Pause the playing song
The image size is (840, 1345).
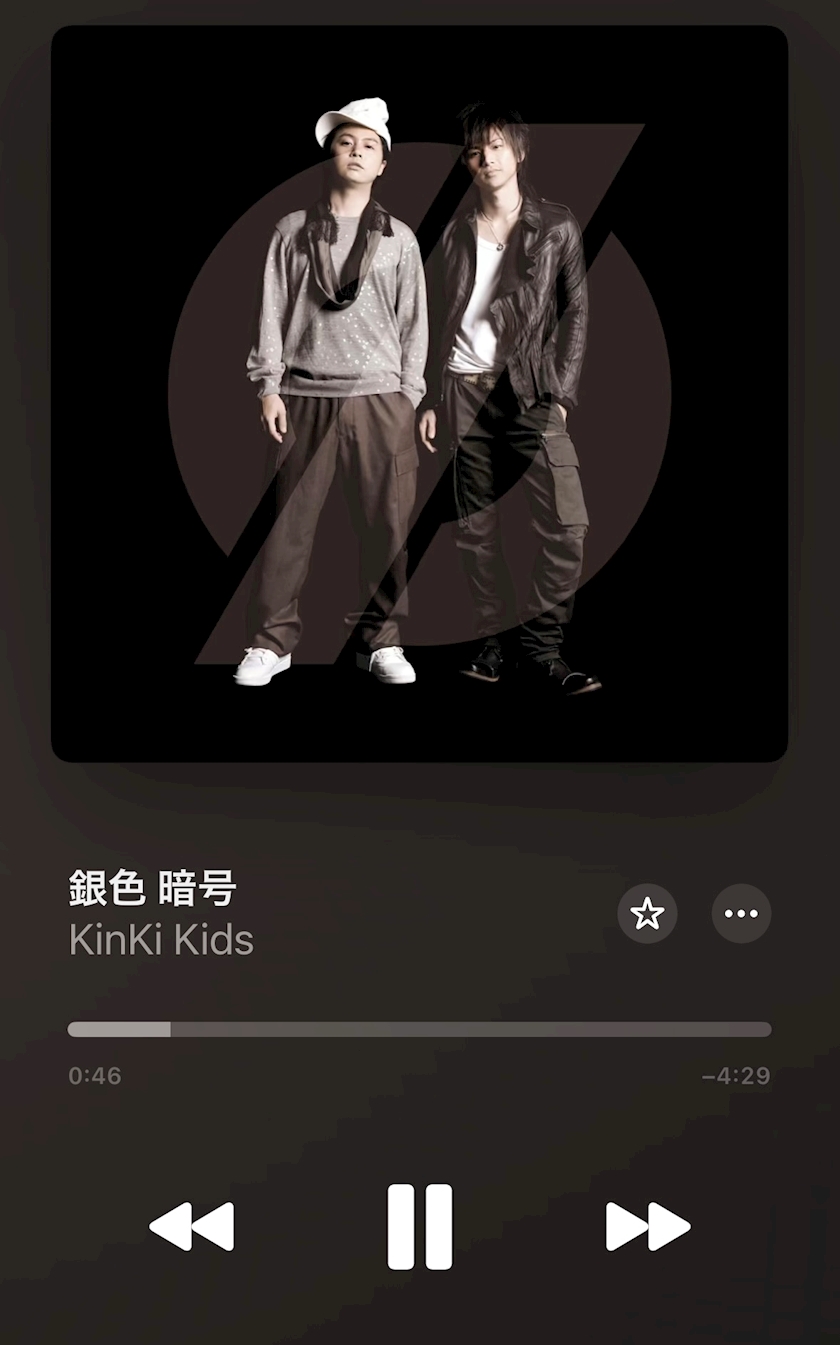420,1227
